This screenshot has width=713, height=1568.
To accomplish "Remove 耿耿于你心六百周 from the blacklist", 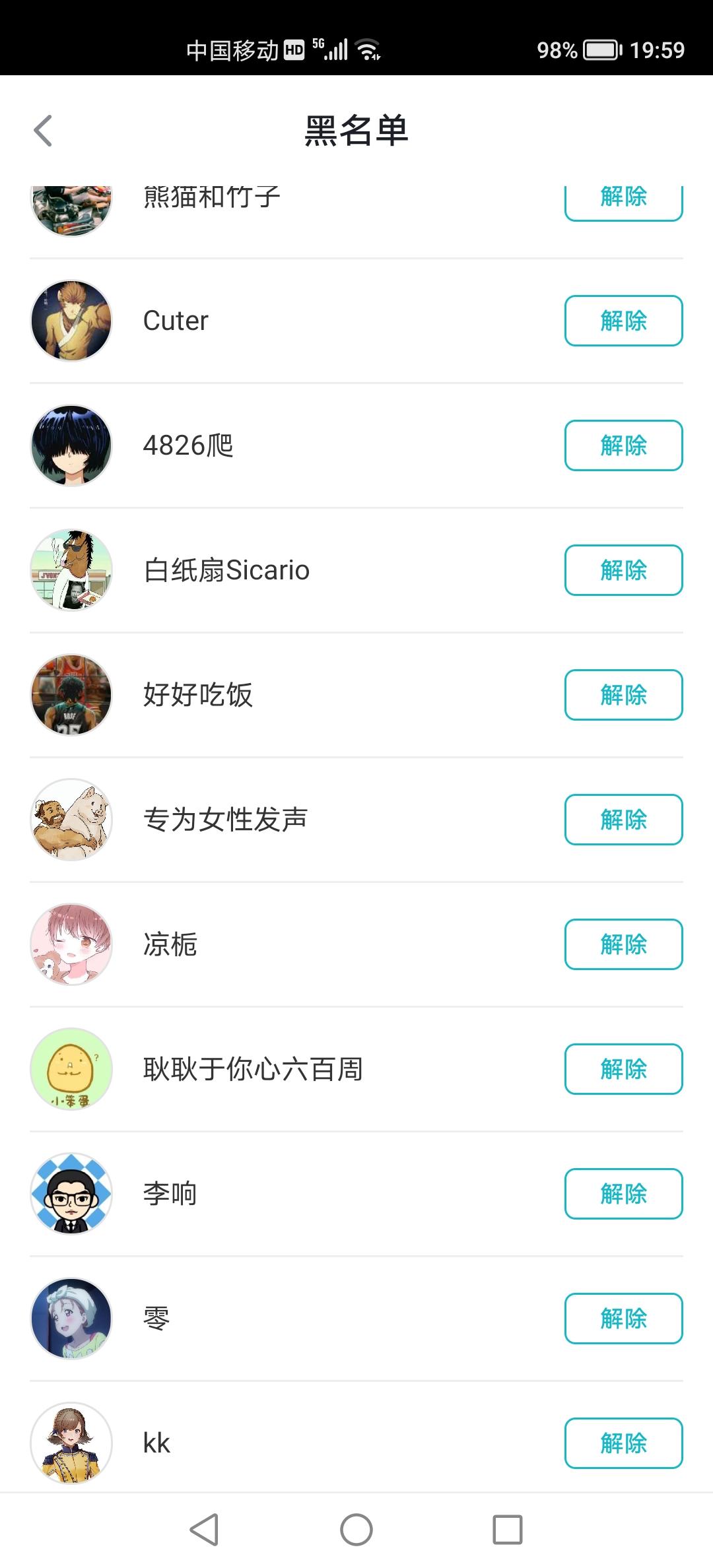I will [623, 1069].
